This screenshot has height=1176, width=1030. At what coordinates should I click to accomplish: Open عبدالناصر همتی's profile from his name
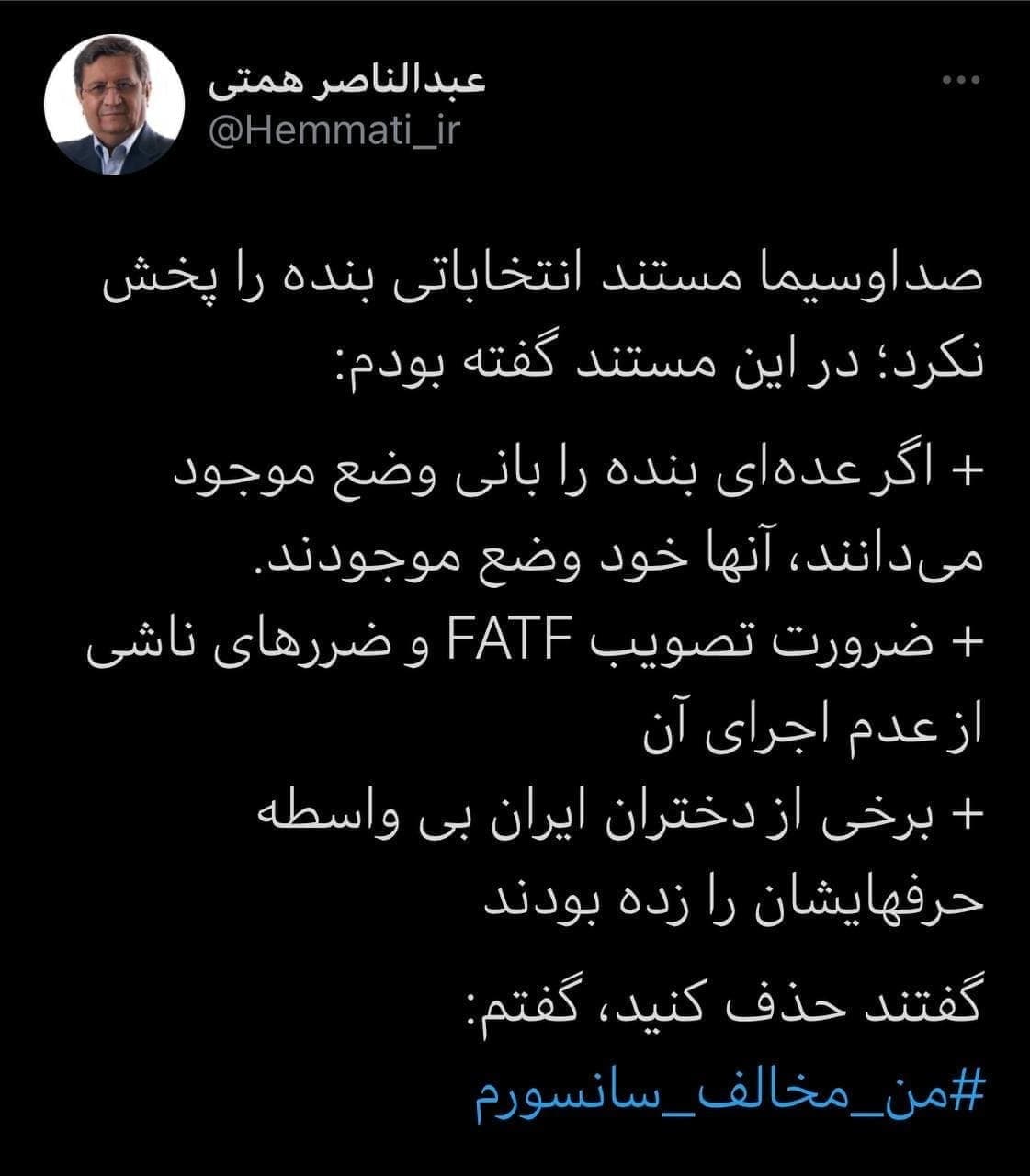click(x=345, y=83)
